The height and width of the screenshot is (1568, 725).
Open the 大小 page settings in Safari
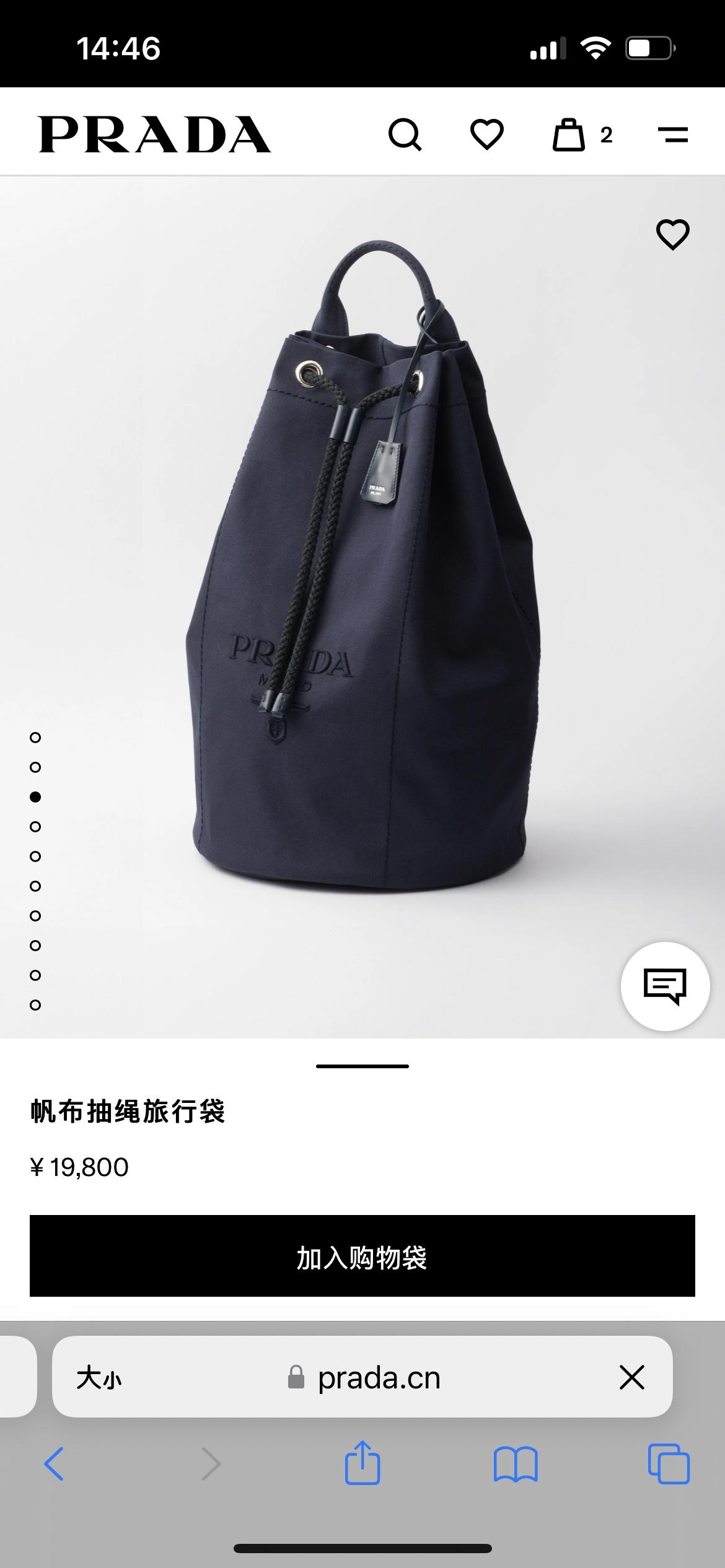[99, 1379]
